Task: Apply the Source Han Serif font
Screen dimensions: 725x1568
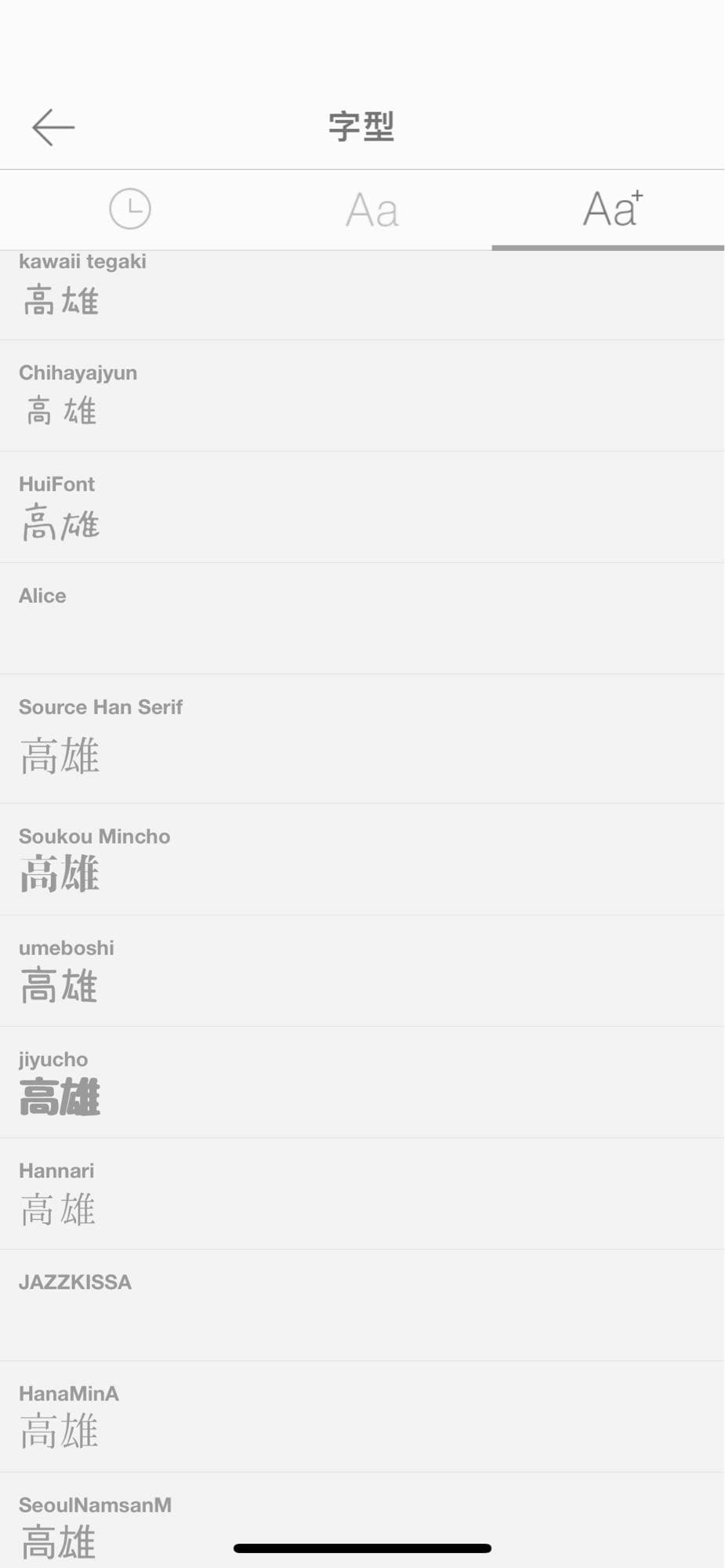Action: (x=361, y=738)
